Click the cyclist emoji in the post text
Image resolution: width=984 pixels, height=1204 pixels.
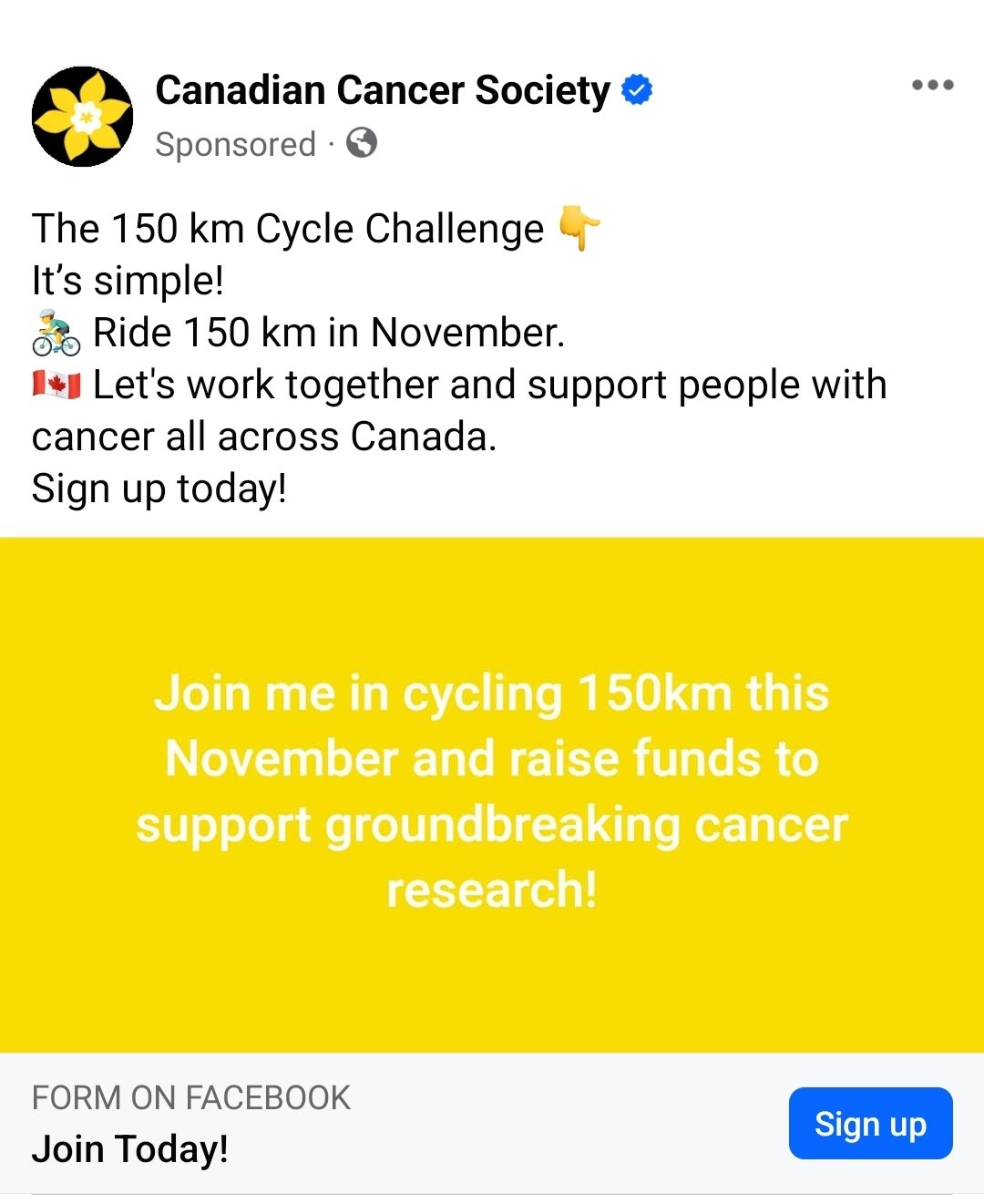tap(55, 332)
